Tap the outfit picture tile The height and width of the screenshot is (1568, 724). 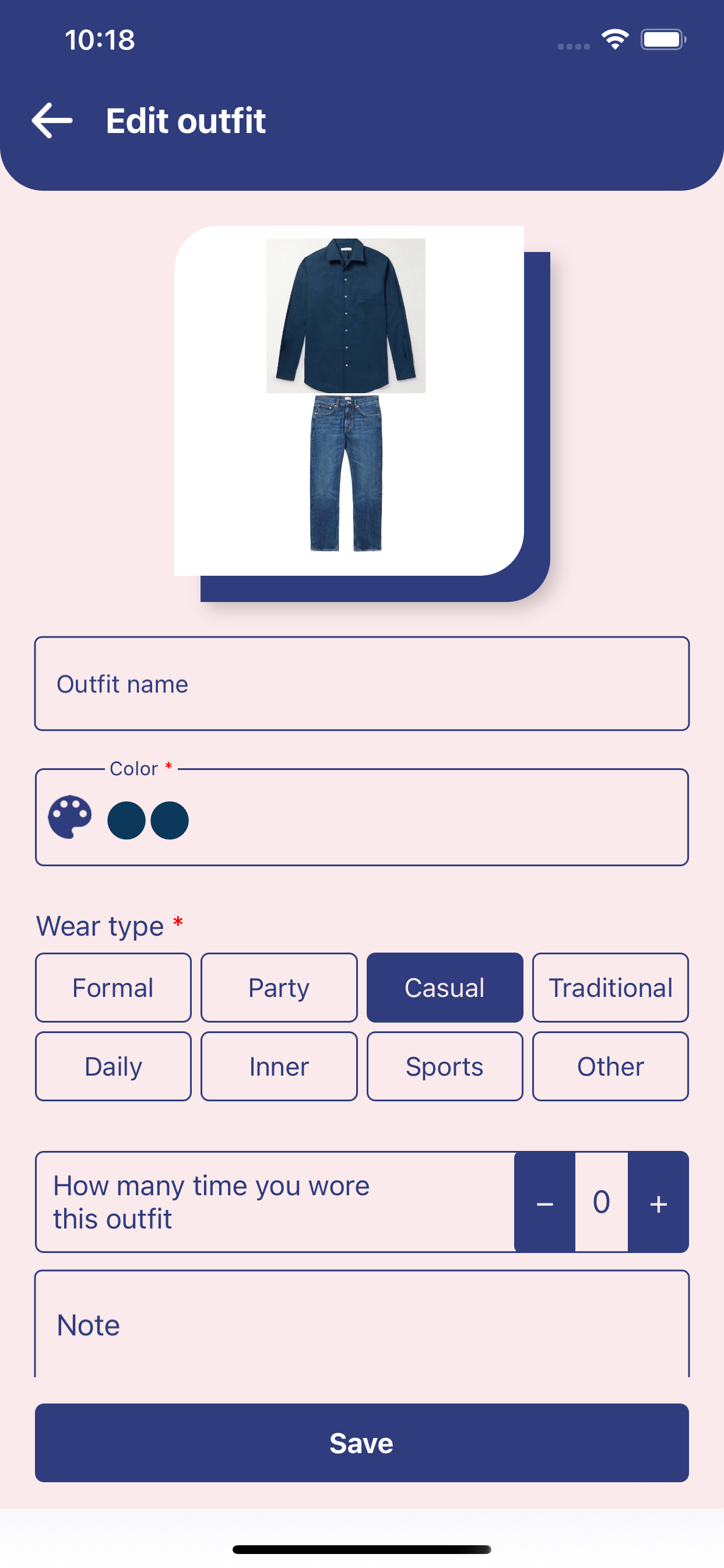coord(349,401)
